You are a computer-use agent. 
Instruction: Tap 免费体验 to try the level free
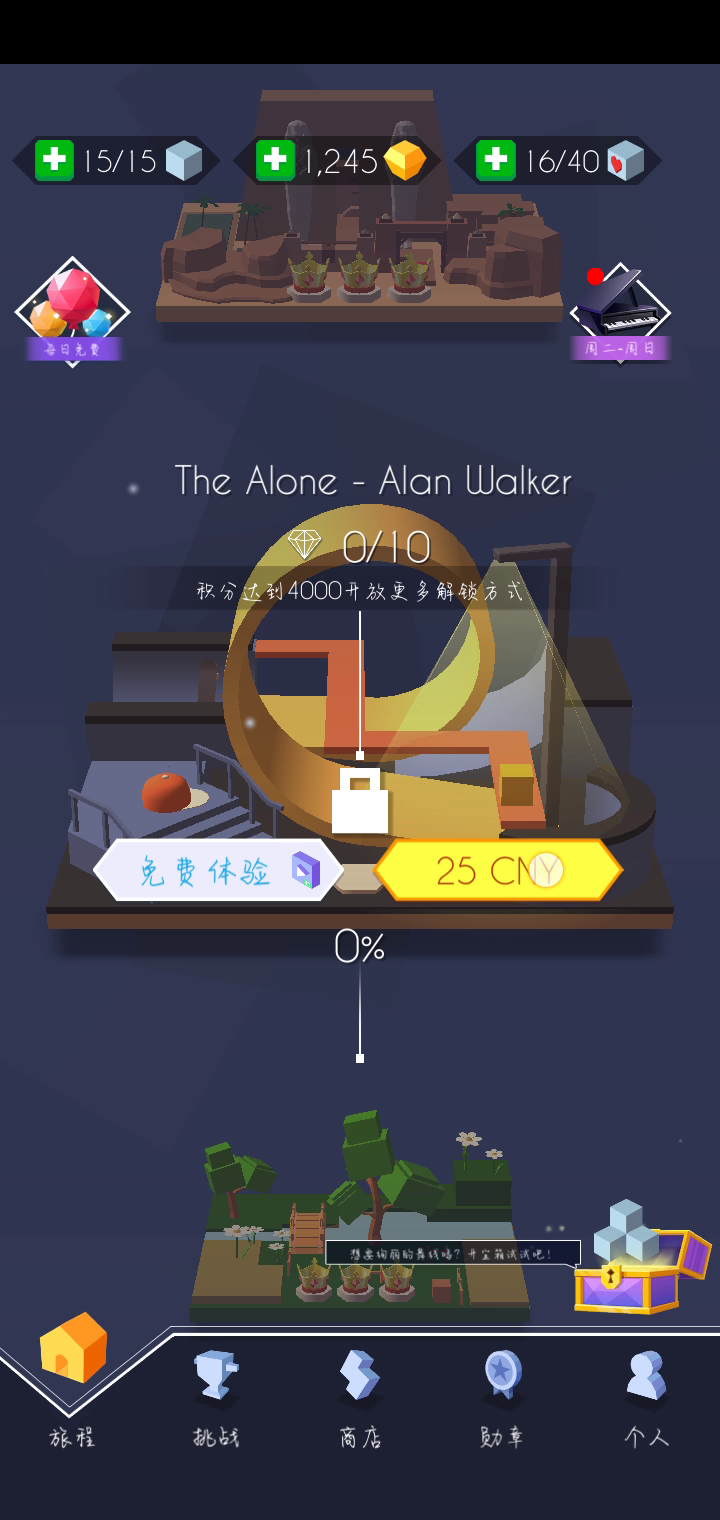point(218,870)
